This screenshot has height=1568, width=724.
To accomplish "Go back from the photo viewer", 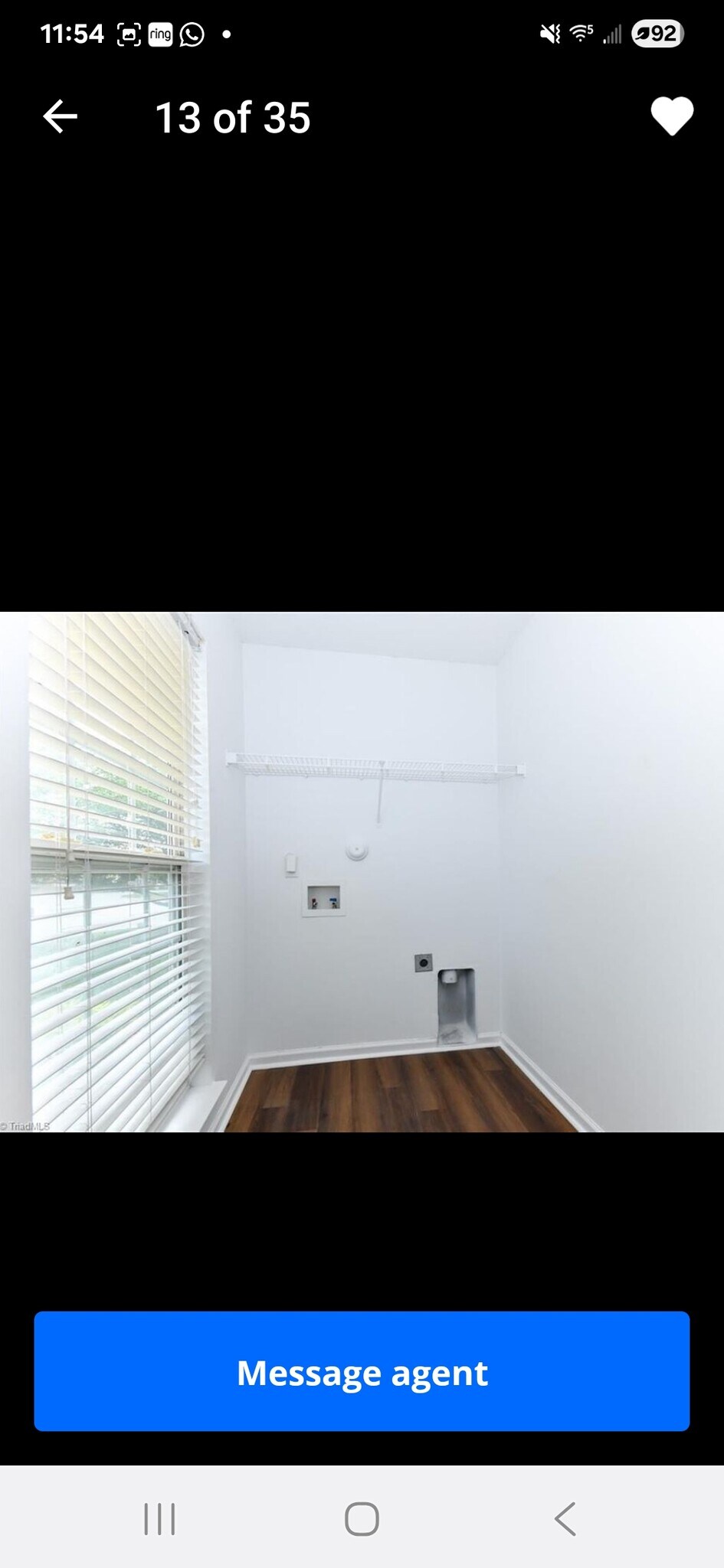I will tap(60, 117).
